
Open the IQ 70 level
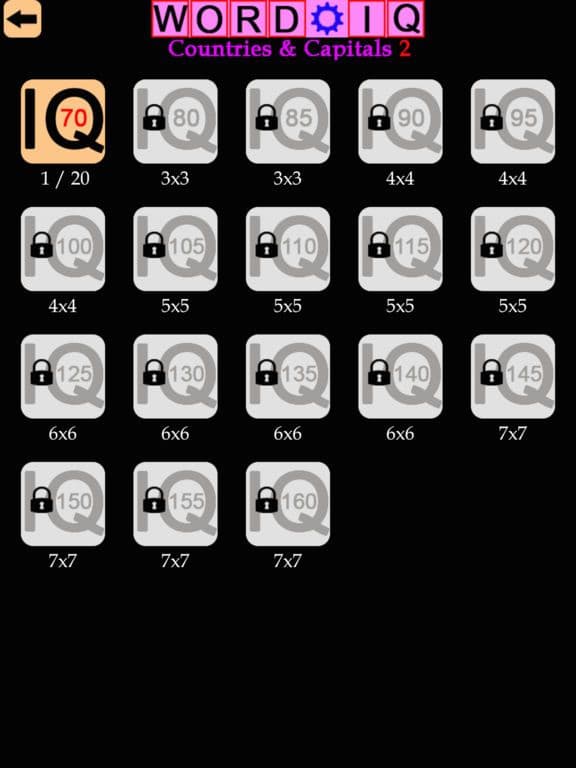[x=63, y=121]
